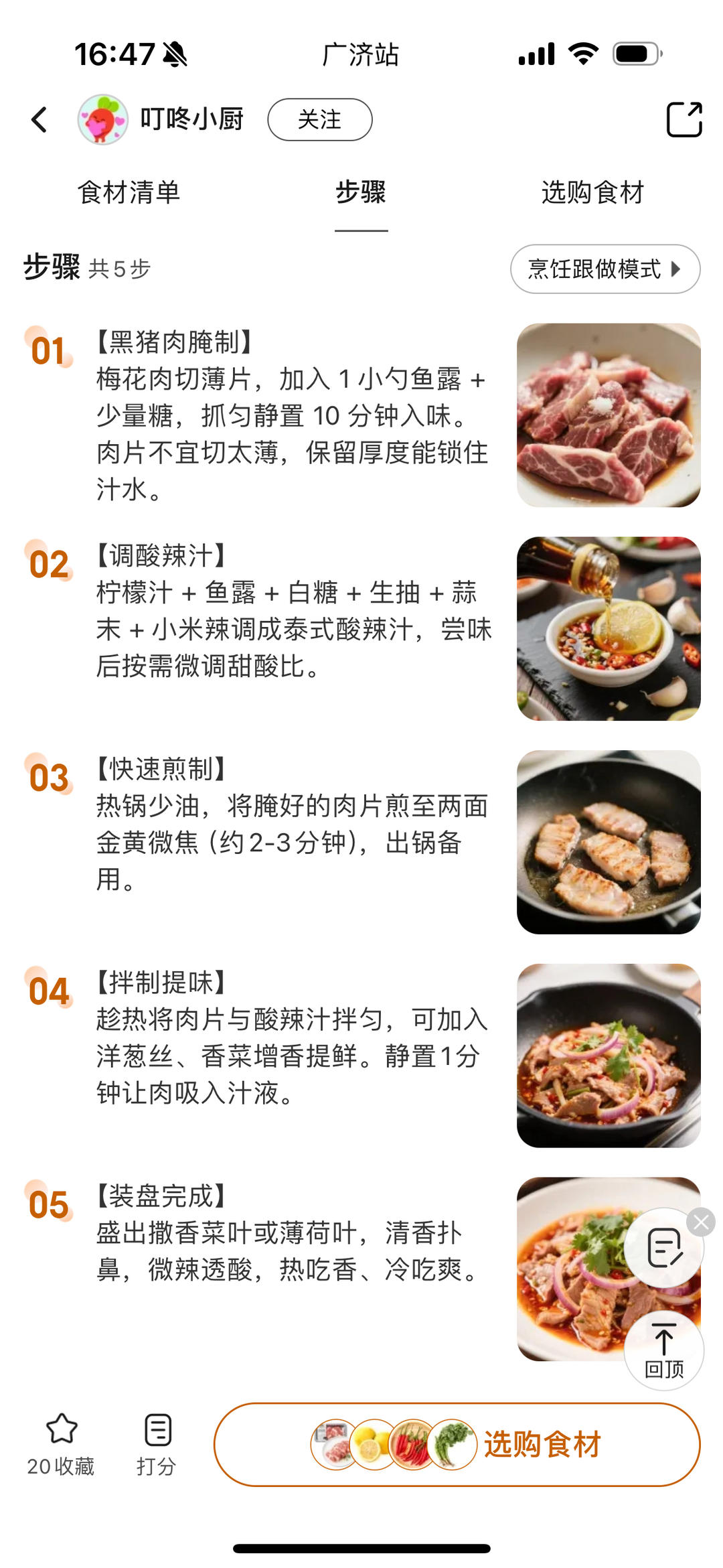This screenshot has width=723, height=1568.
Task: Open the share icon
Action: tap(684, 120)
